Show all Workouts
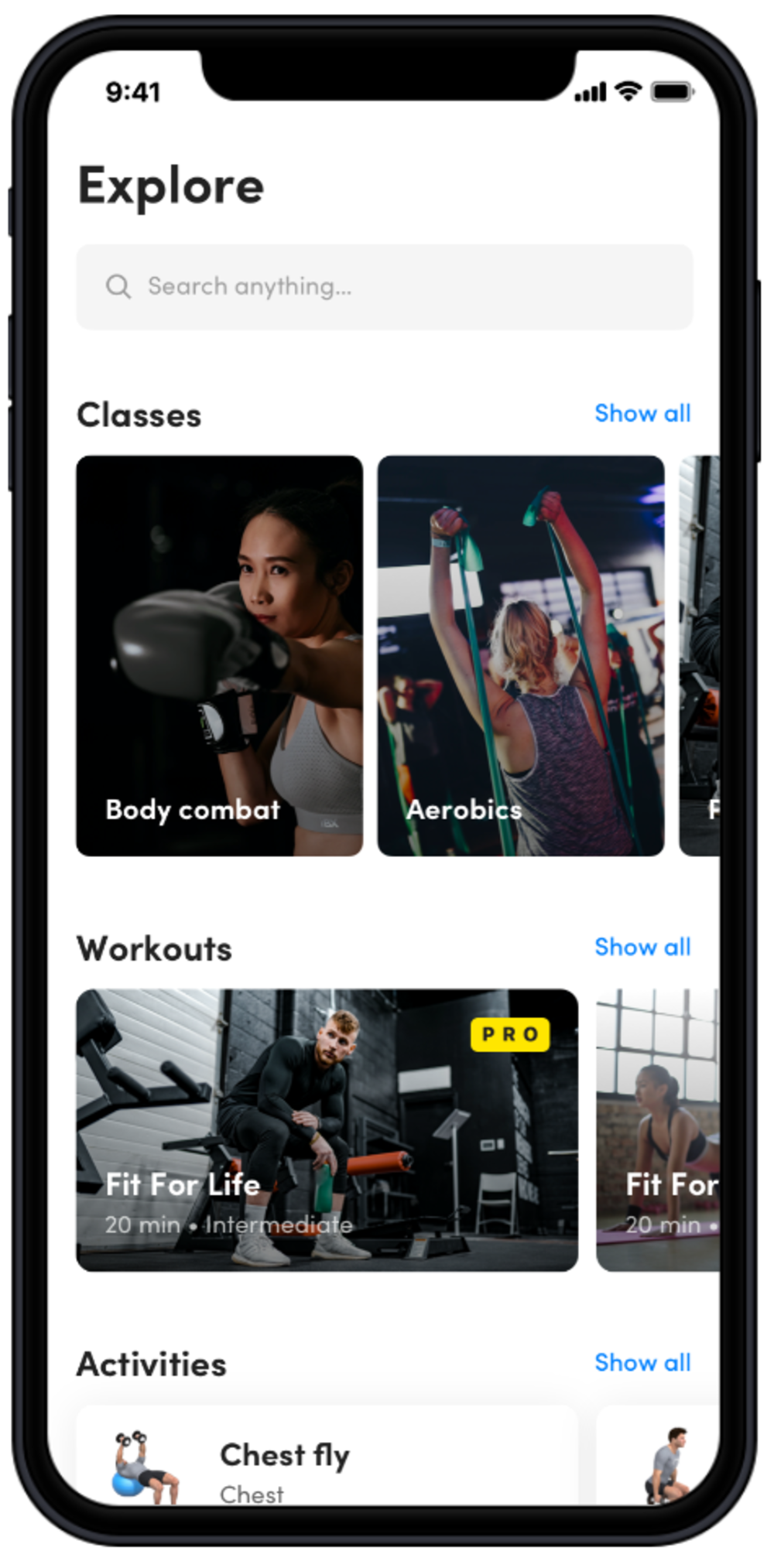This screenshot has height=1568, width=774. pos(642,947)
